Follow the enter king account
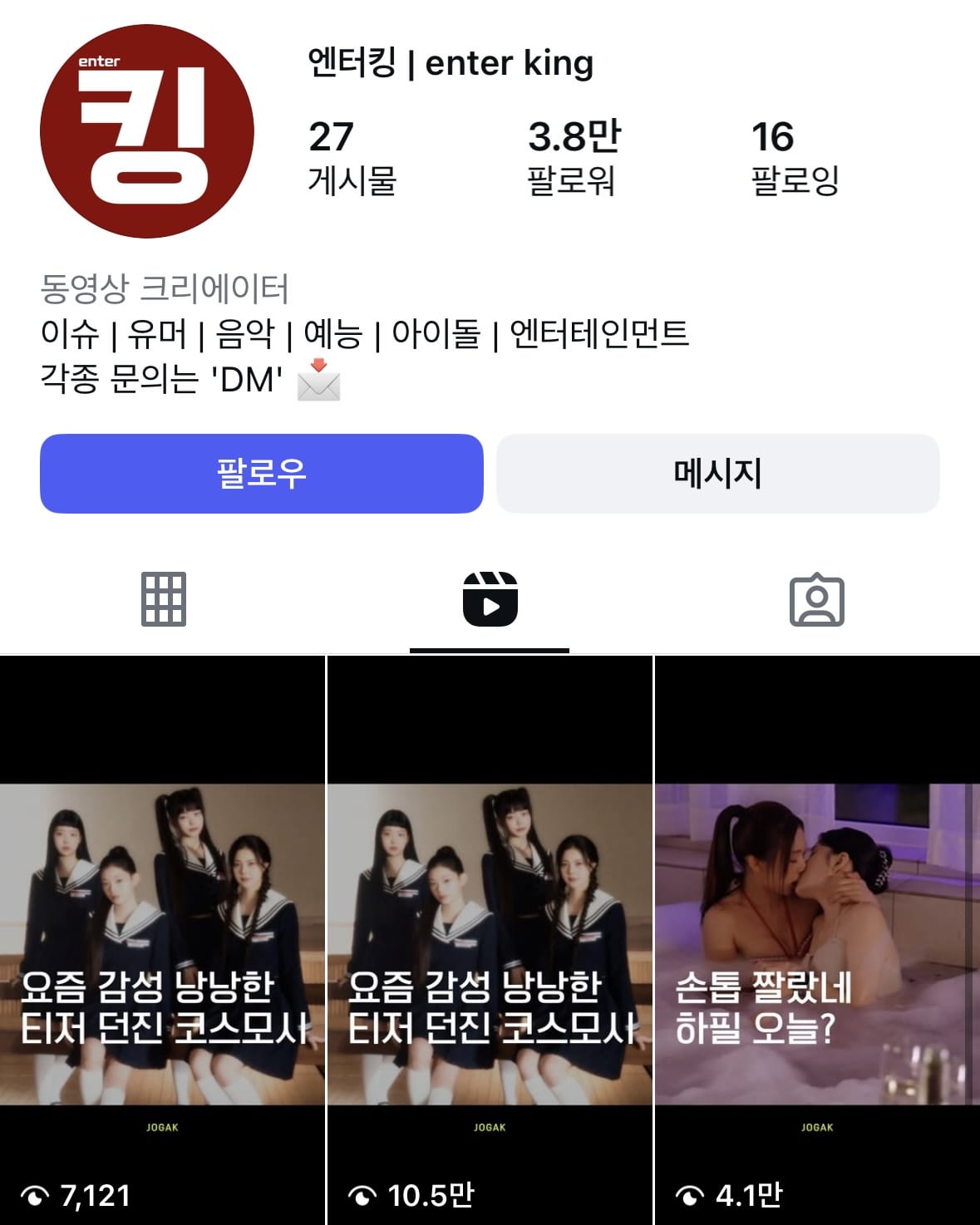This screenshot has height=1225, width=980. point(261,473)
